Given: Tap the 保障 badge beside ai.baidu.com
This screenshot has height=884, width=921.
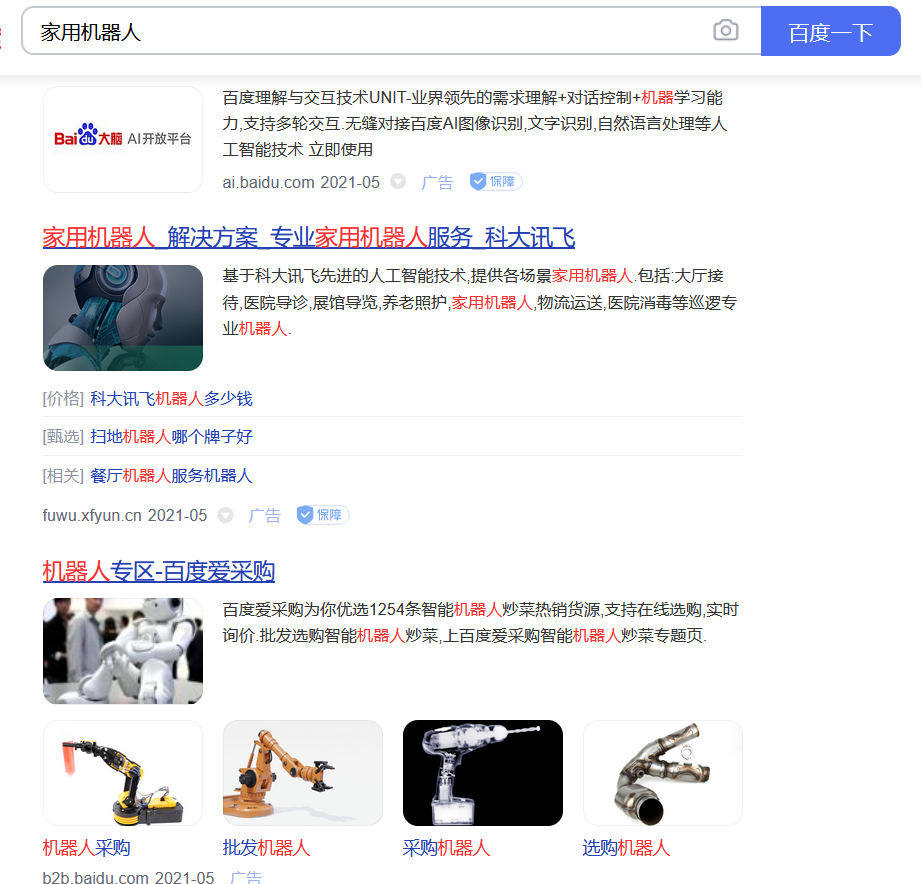Looking at the screenshot, I should pos(496,182).
